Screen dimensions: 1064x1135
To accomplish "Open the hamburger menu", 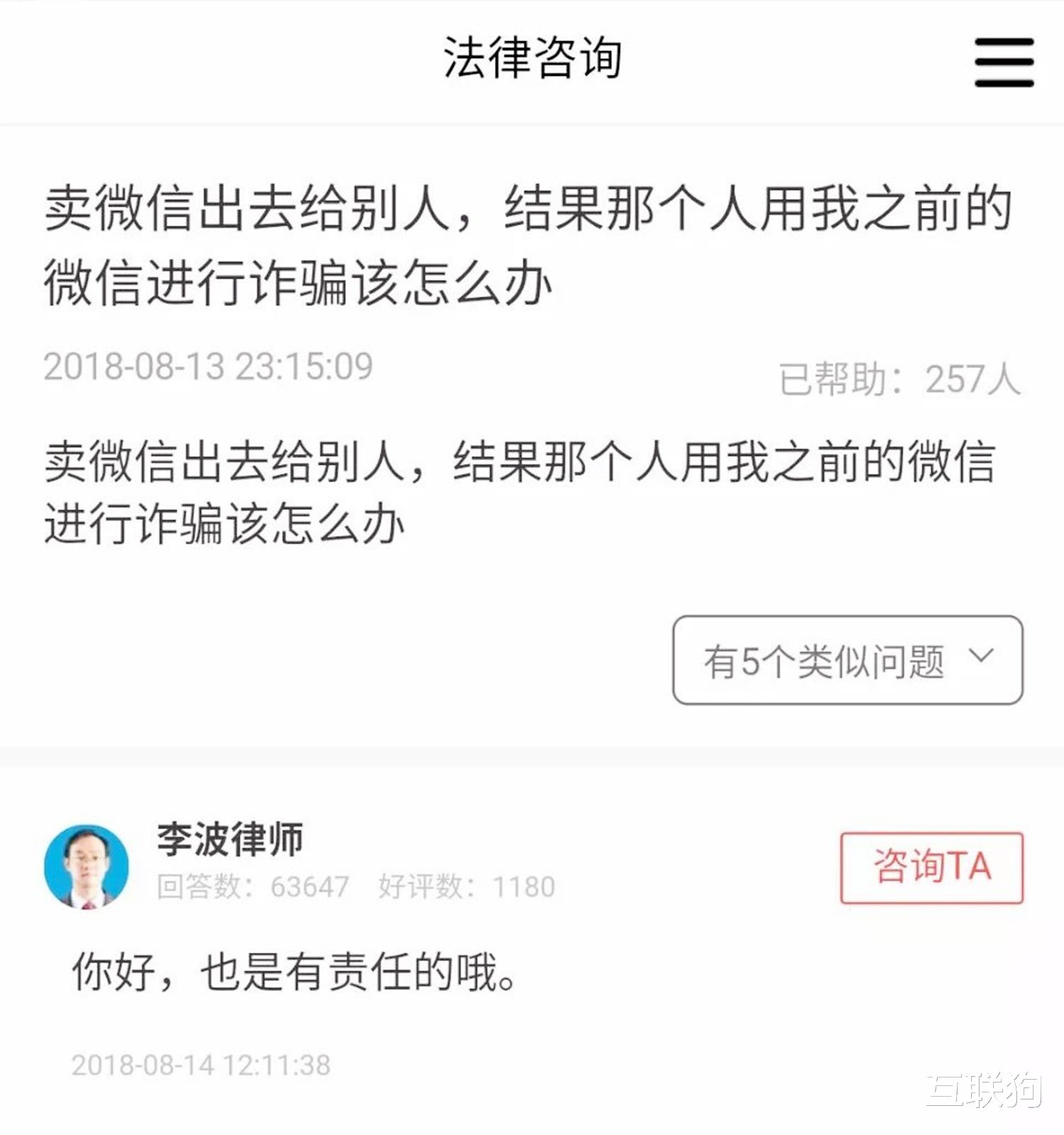I will click(1003, 62).
